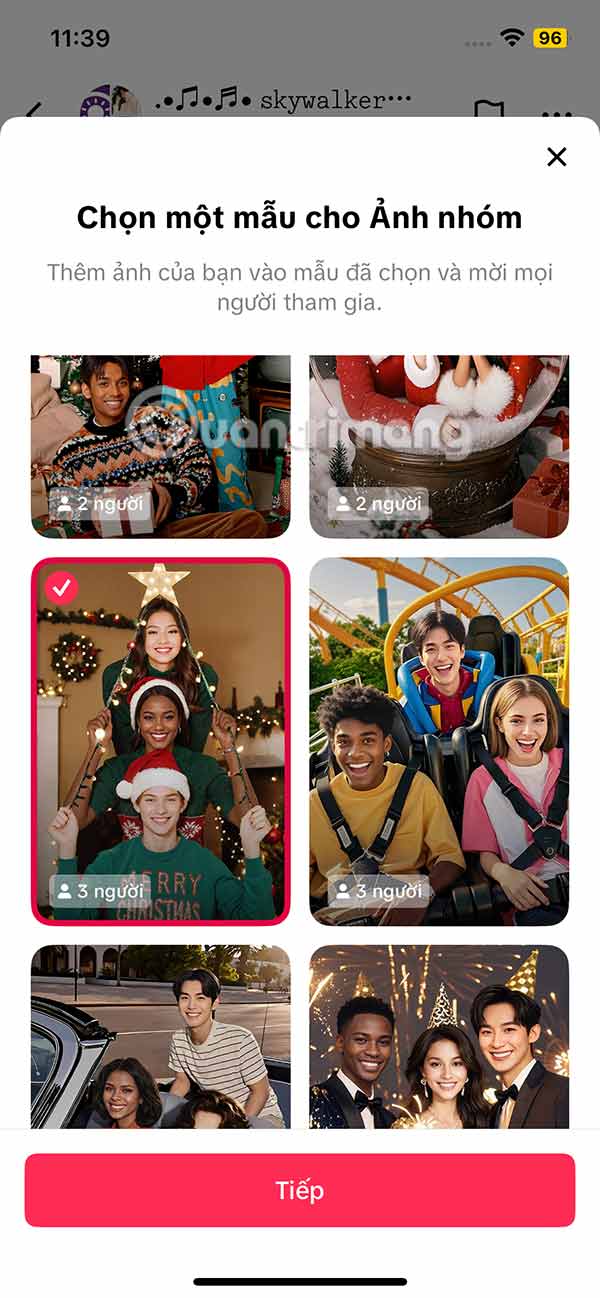Screen dimensions: 600x1298
Task: Tap Tiếp to continue
Action: [300, 1190]
